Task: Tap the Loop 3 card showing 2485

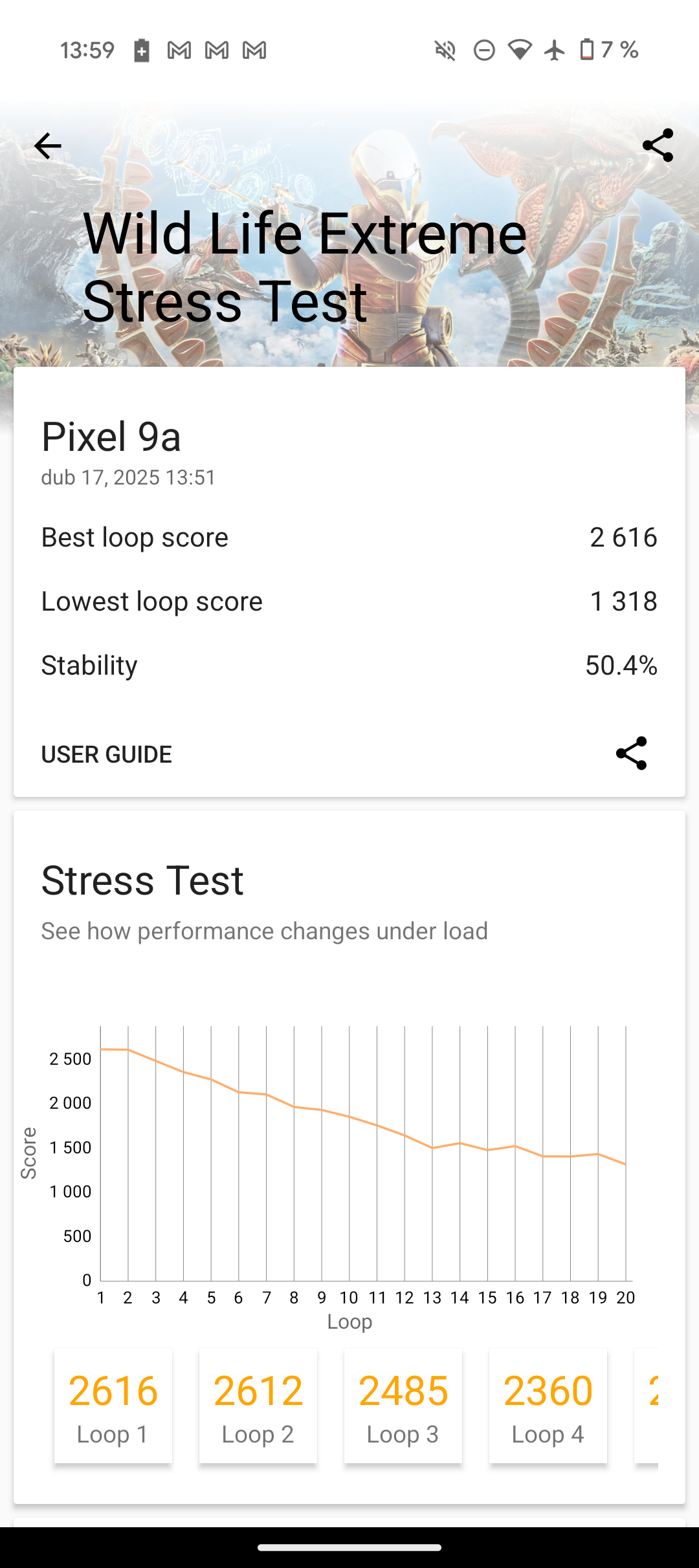Action: 403,1408
